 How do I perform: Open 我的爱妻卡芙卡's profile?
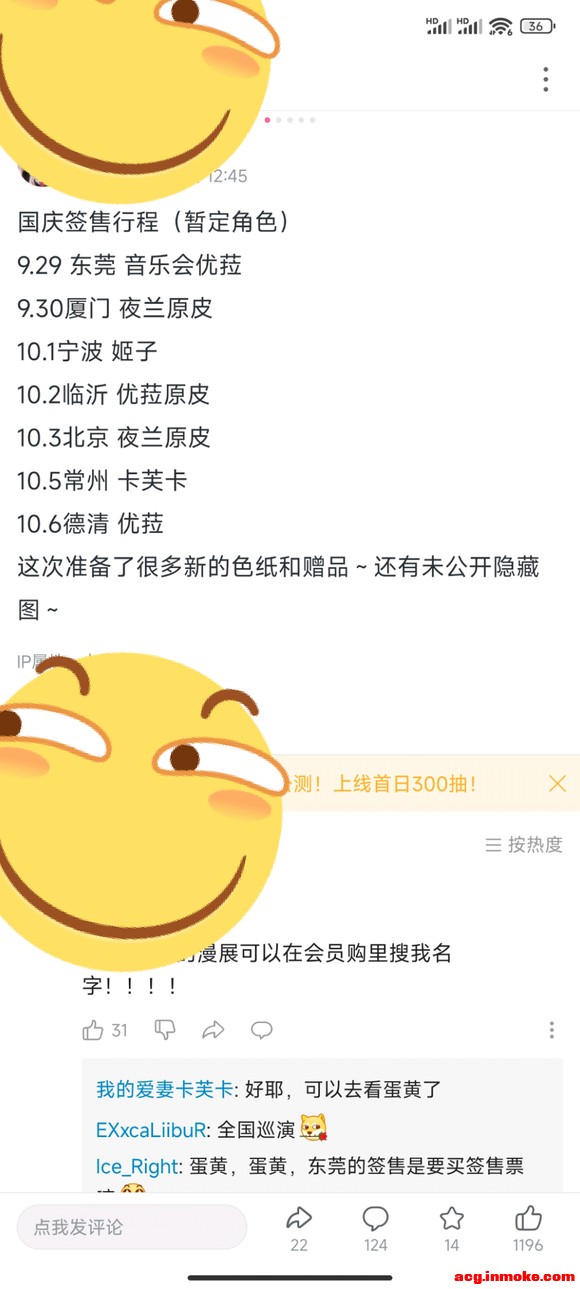[164, 1089]
